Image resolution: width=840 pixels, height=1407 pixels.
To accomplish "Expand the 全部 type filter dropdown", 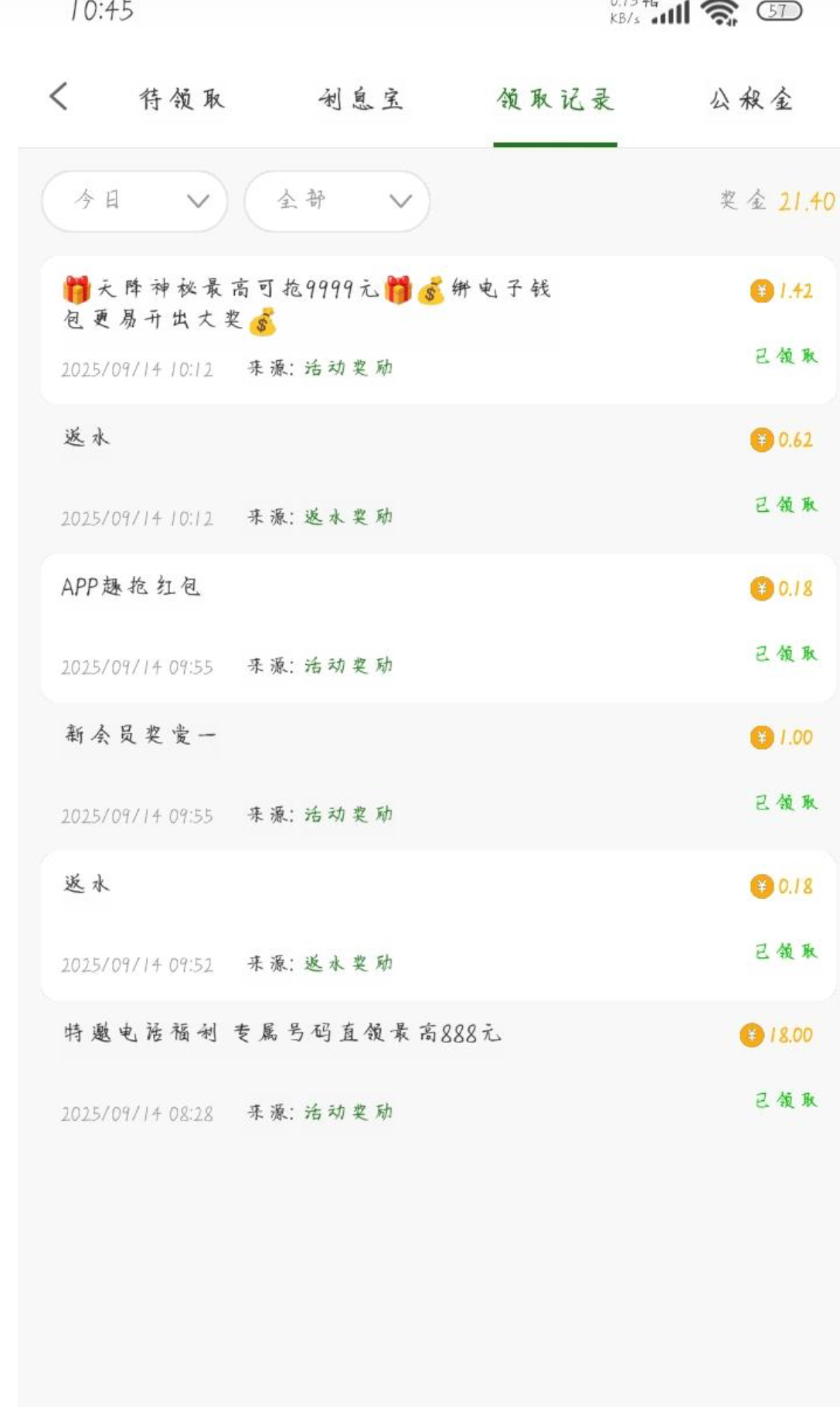I will click(x=337, y=201).
